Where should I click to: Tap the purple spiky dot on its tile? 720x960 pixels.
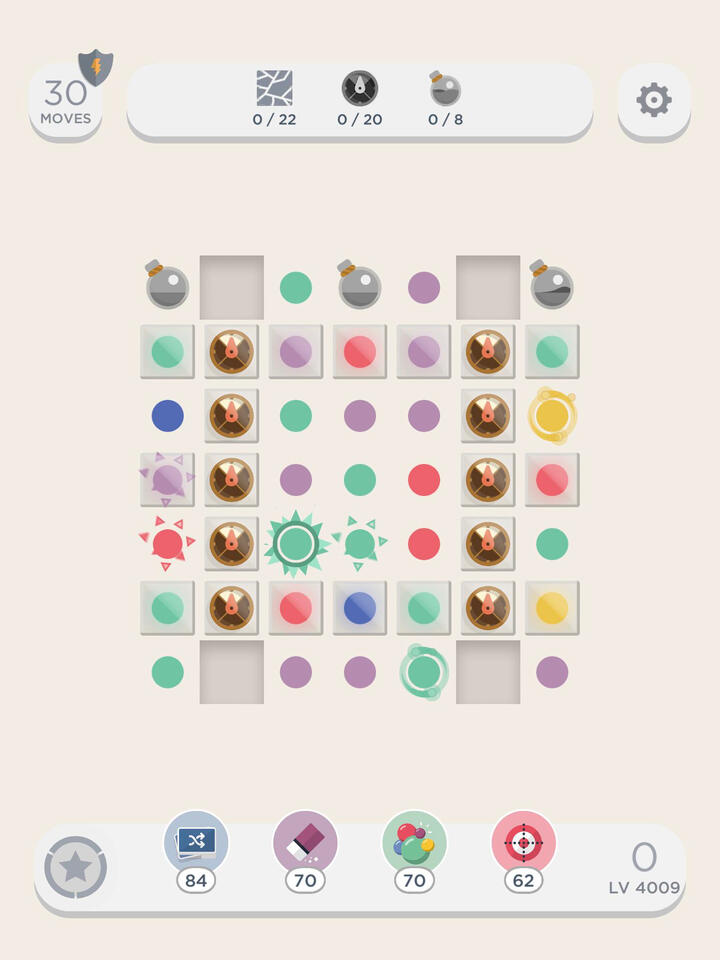(166, 480)
